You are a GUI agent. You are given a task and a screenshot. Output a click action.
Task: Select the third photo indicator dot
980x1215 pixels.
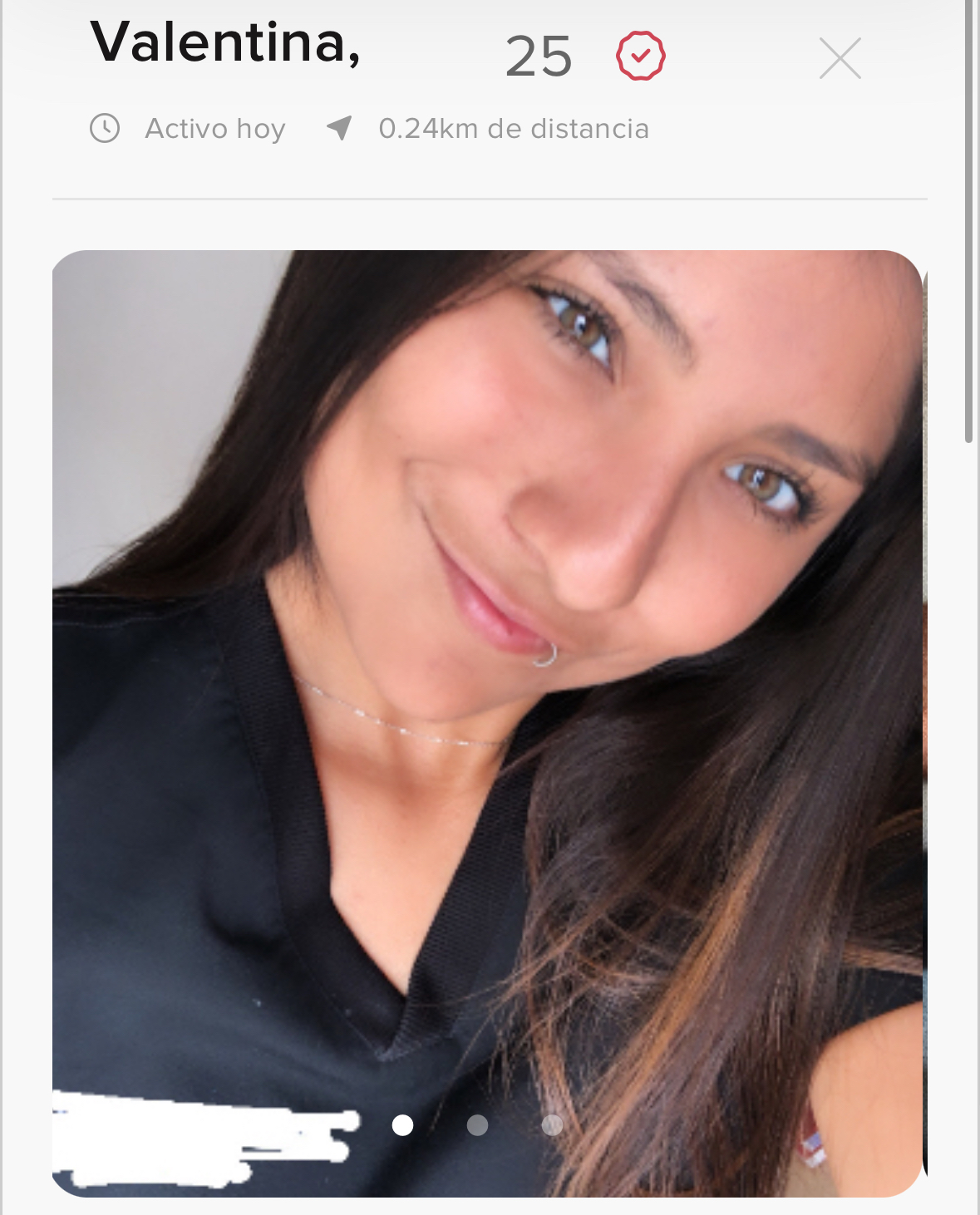(552, 1125)
